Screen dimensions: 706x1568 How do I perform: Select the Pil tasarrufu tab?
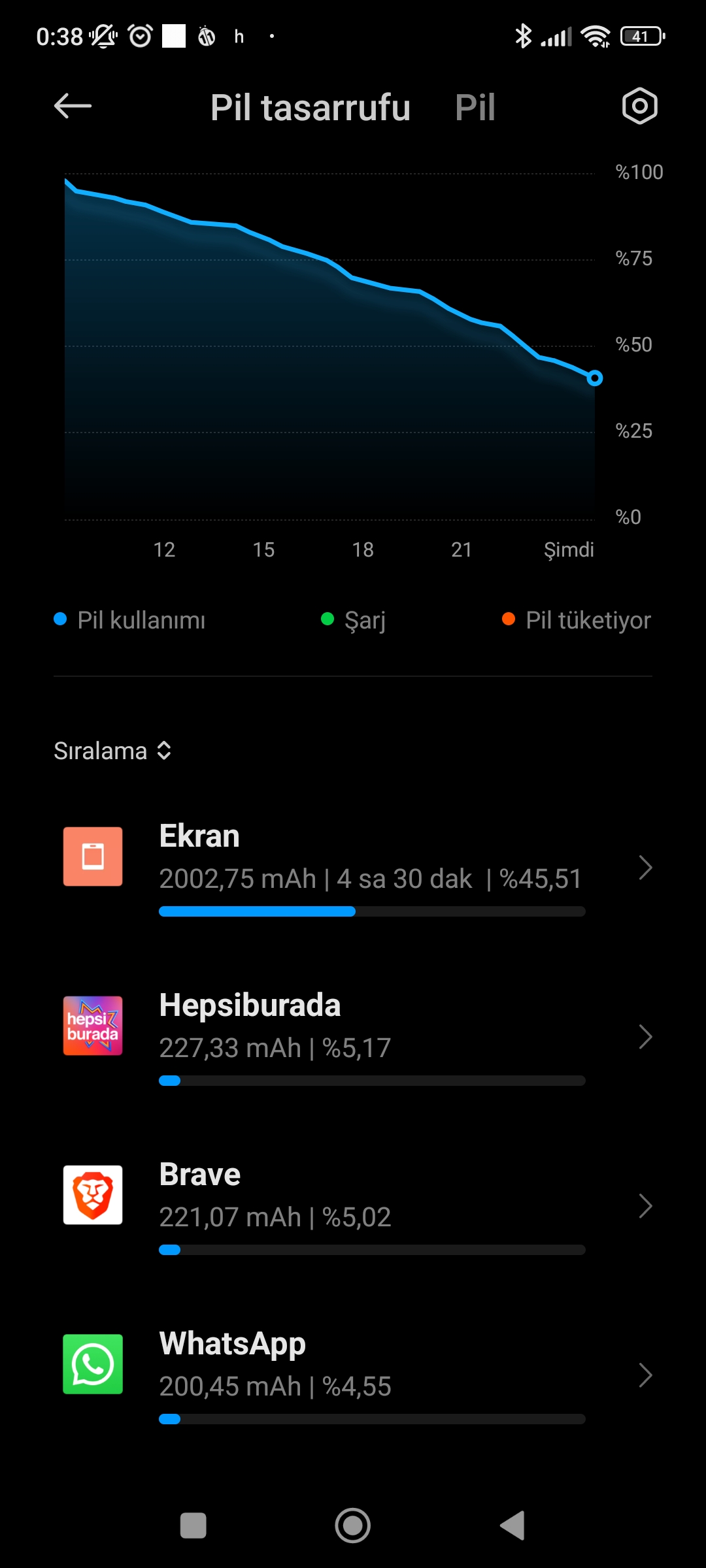tap(311, 107)
